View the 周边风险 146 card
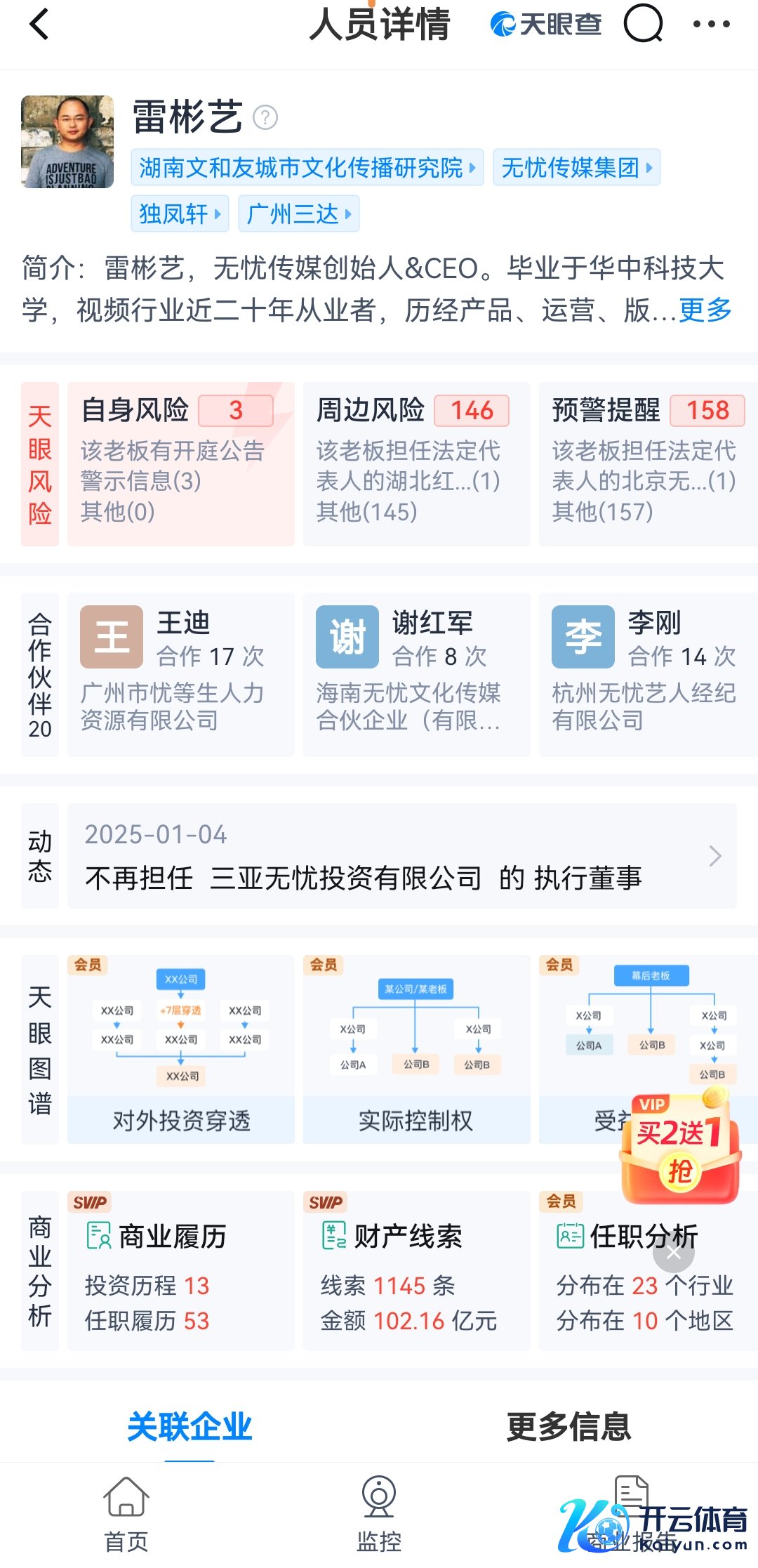Screen dimensions: 758x1568 (x=416, y=463)
